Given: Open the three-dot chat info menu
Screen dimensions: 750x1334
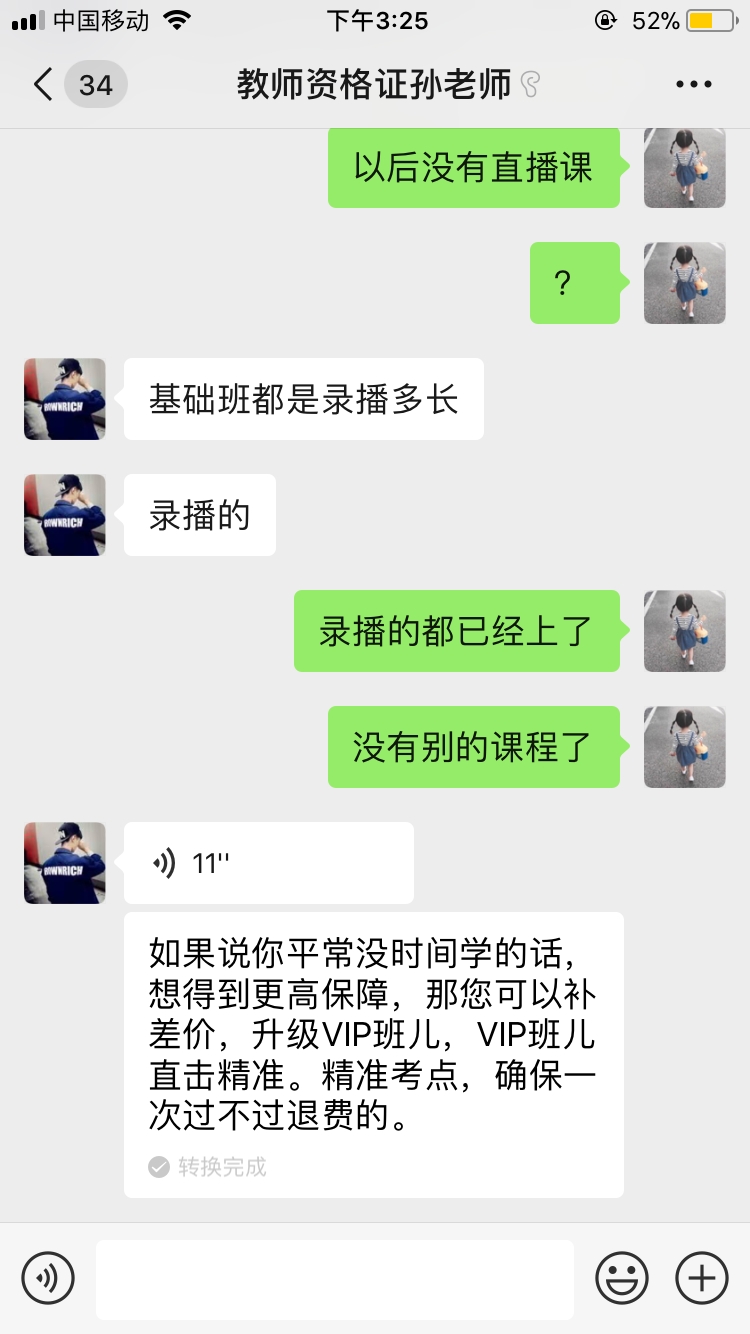Looking at the screenshot, I should [x=694, y=85].
